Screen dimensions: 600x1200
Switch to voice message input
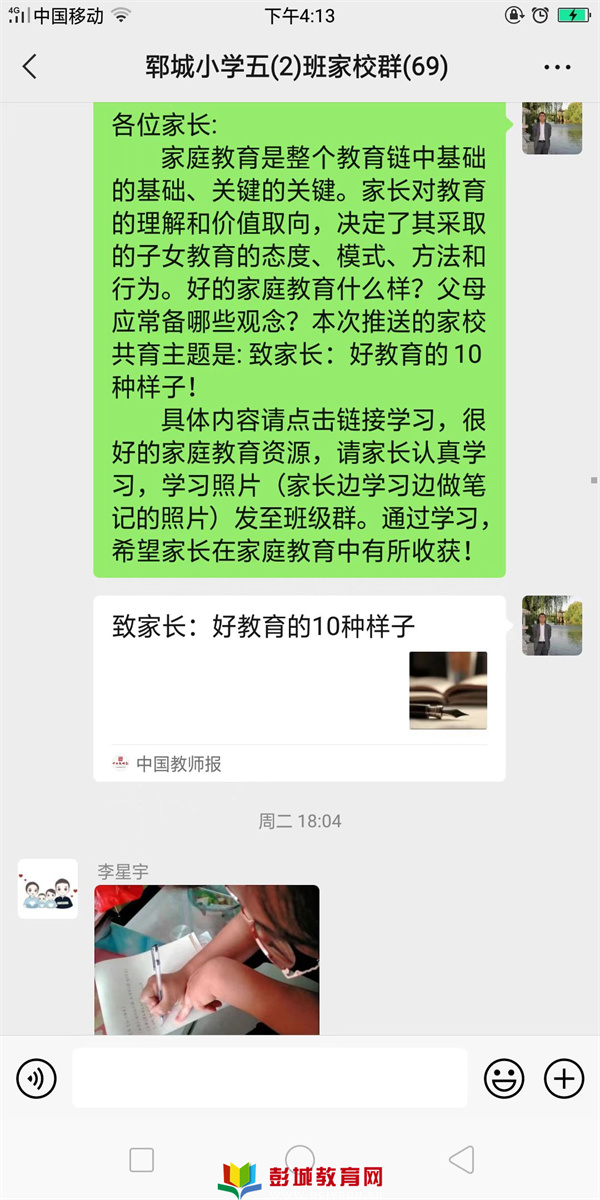tap(37, 1078)
